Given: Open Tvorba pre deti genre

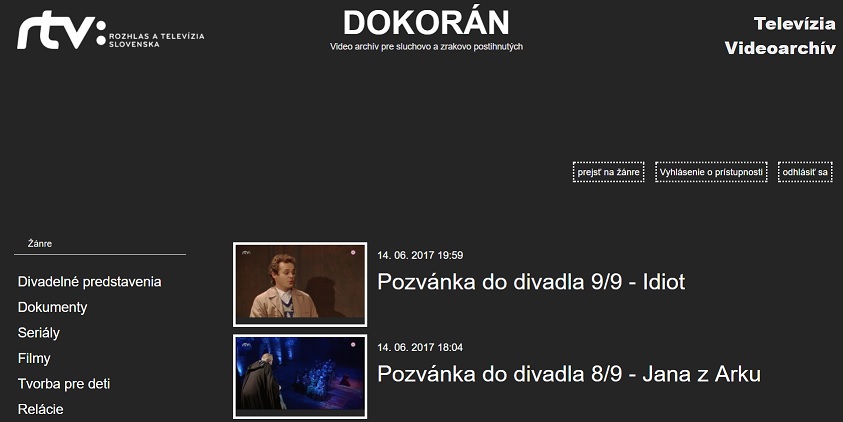Looking at the screenshot, I should (x=64, y=384).
